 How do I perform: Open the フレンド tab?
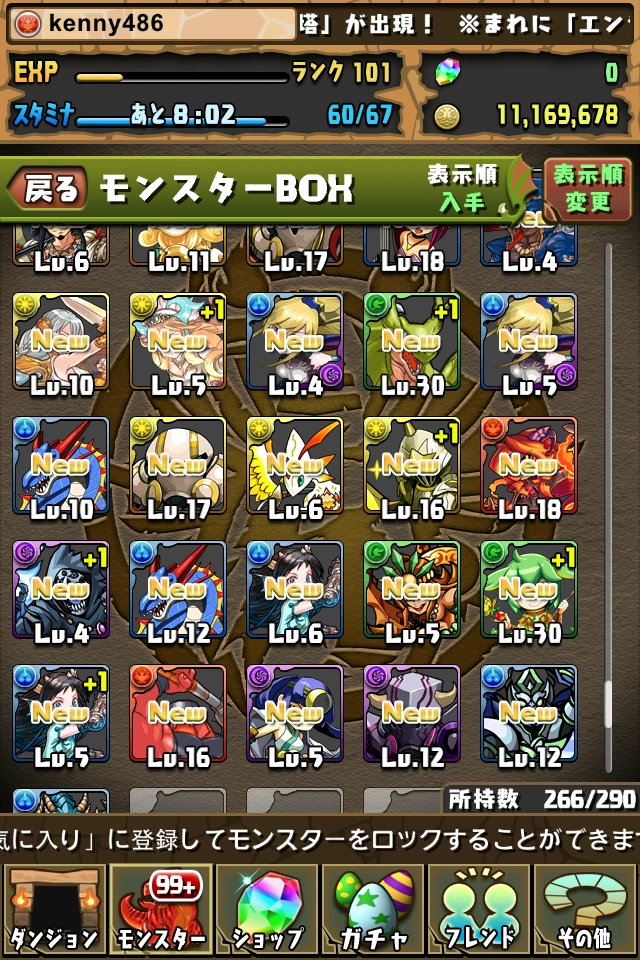pyautogui.click(x=480, y=910)
